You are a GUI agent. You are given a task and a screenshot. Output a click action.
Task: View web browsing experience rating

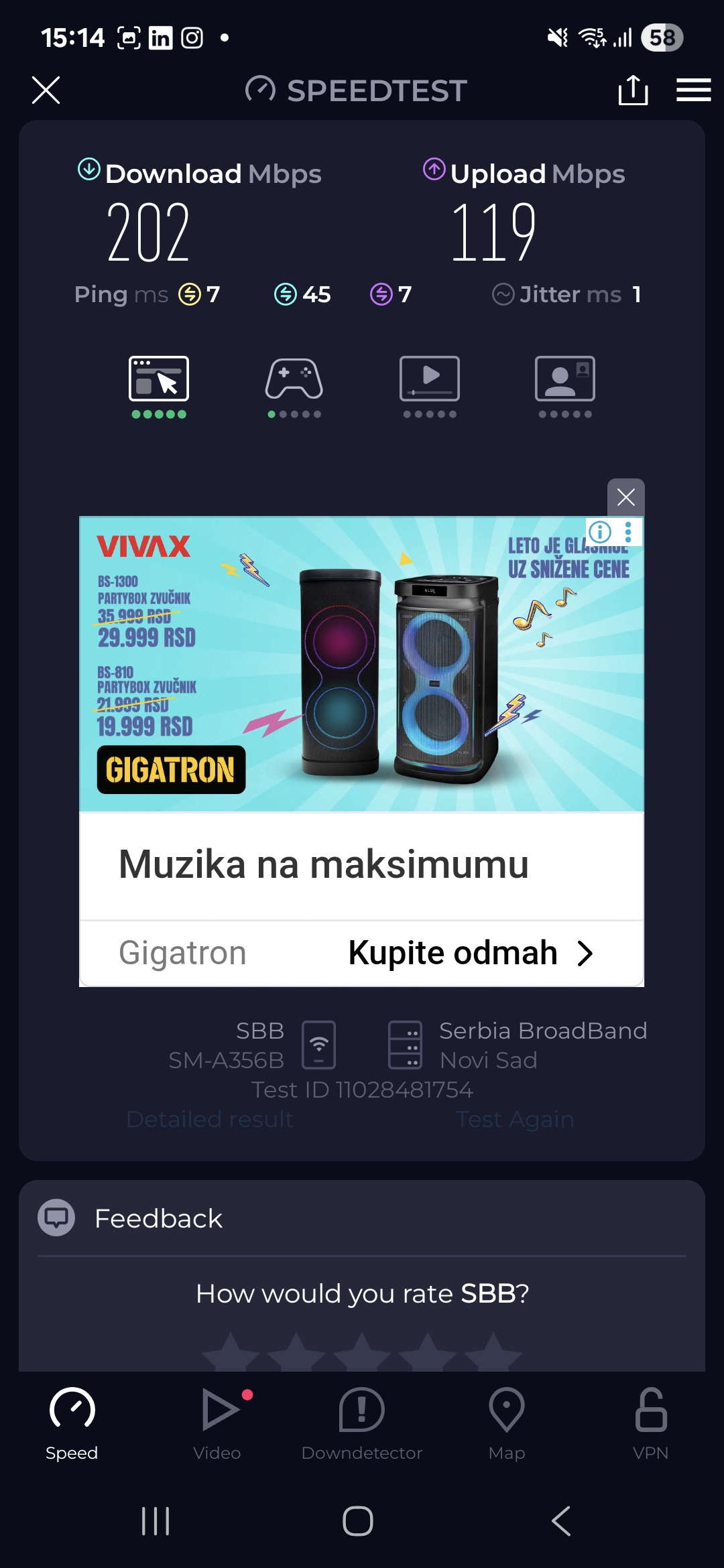point(159,387)
